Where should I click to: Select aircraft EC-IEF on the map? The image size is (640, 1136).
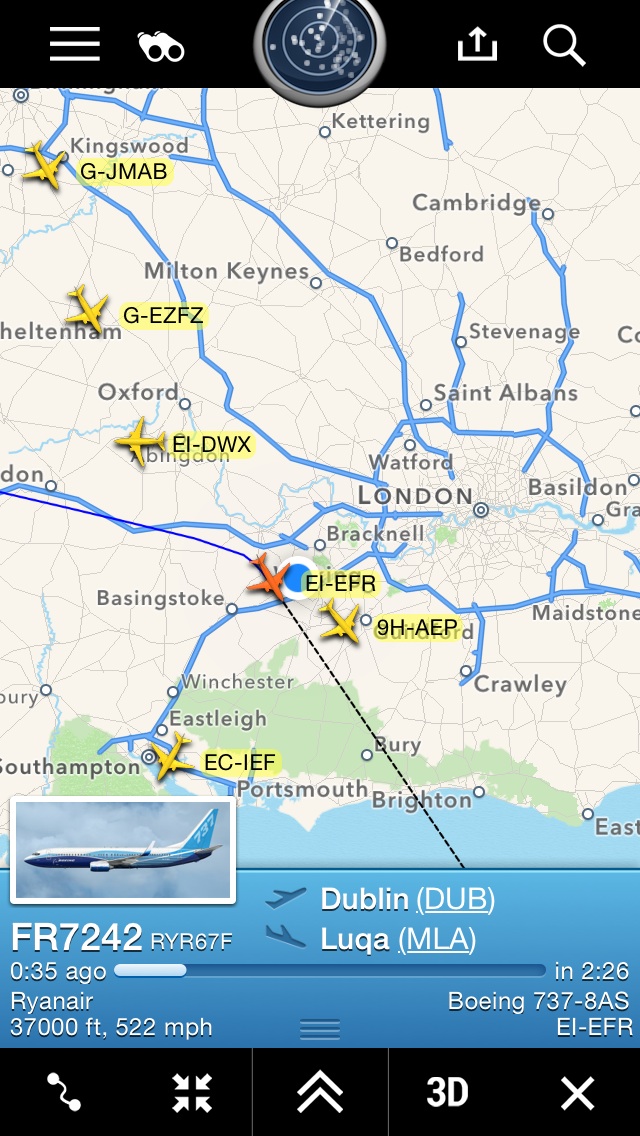[173, 757]
